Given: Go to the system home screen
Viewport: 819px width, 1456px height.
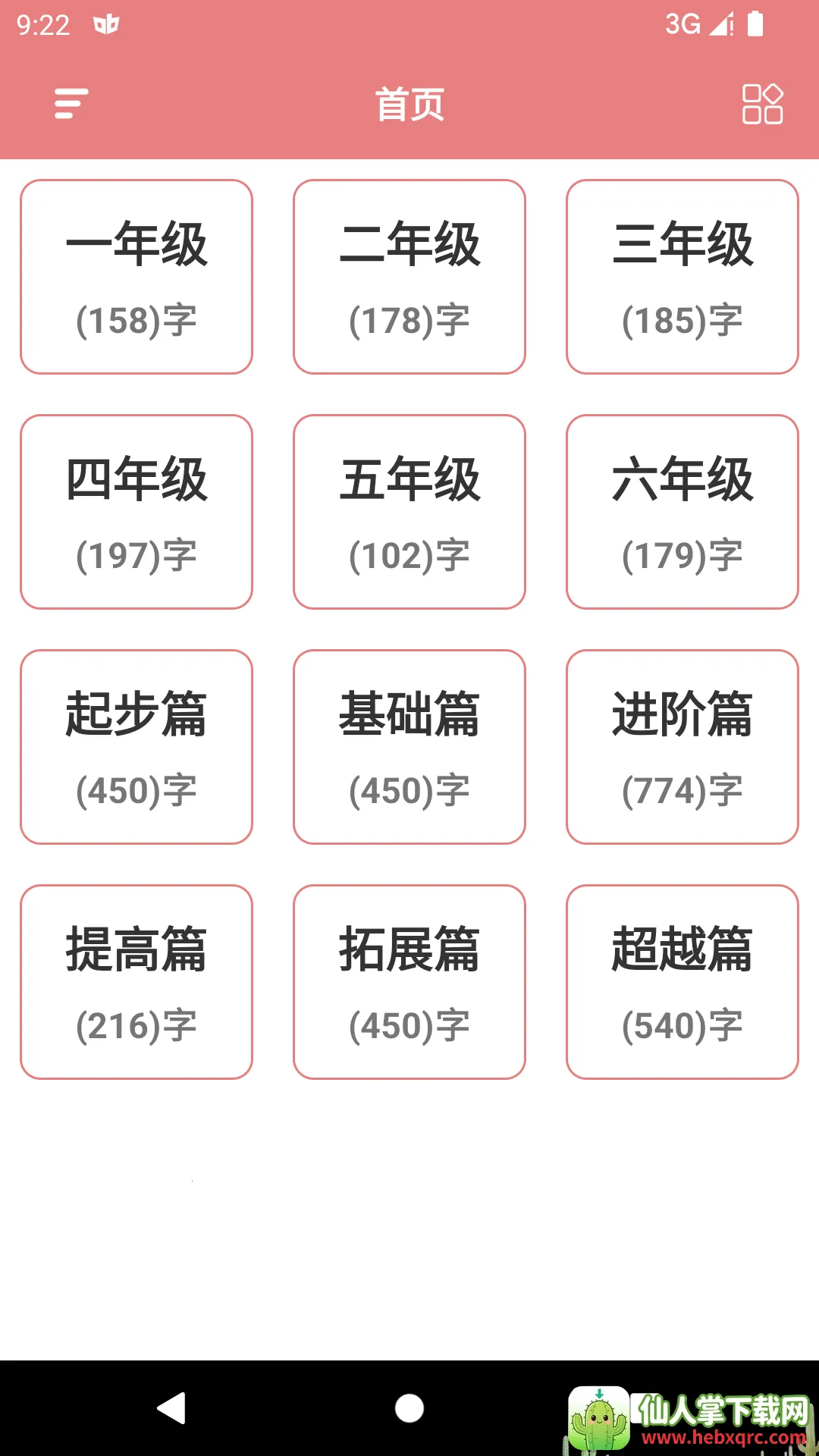Looking at the screenshot, I should point(409,1408).
